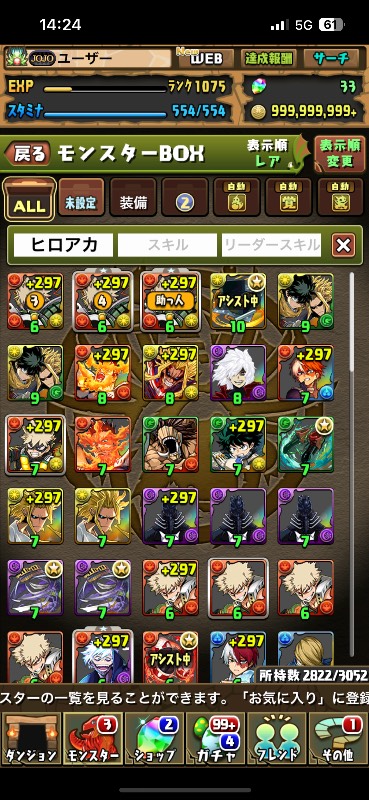369x800 pixels.
Task: Clear the search filter with X
Action: (343, 245)
